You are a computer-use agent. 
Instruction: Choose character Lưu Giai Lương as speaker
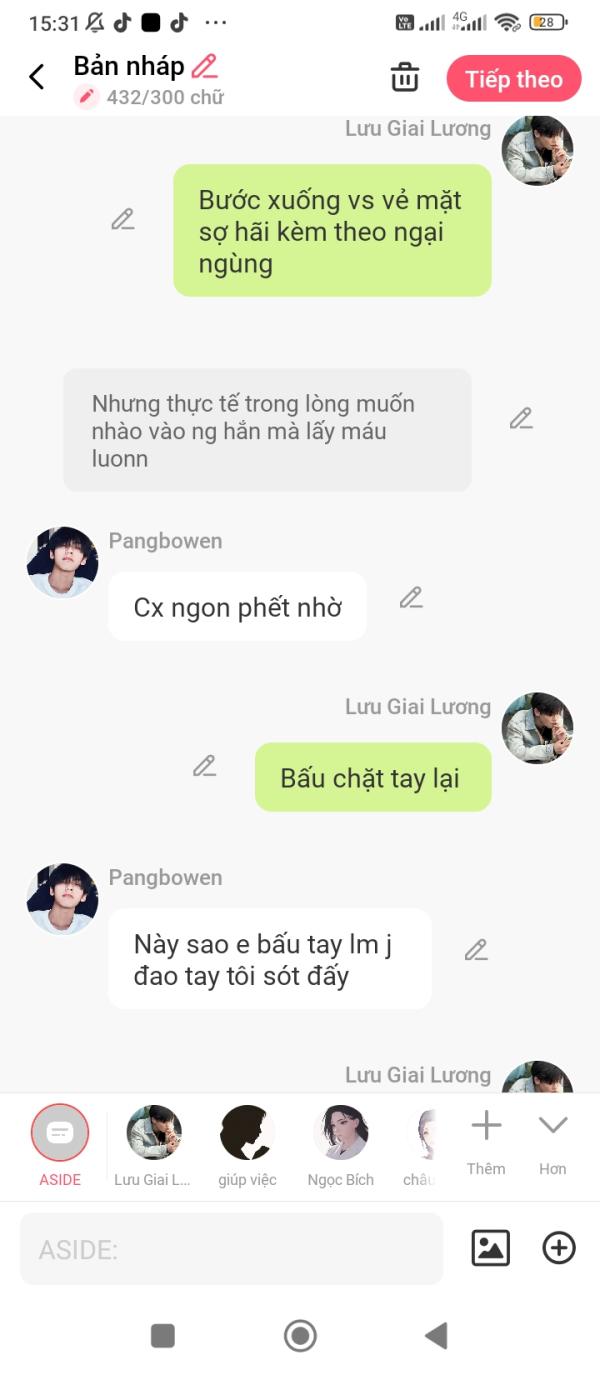(153, 1145)
